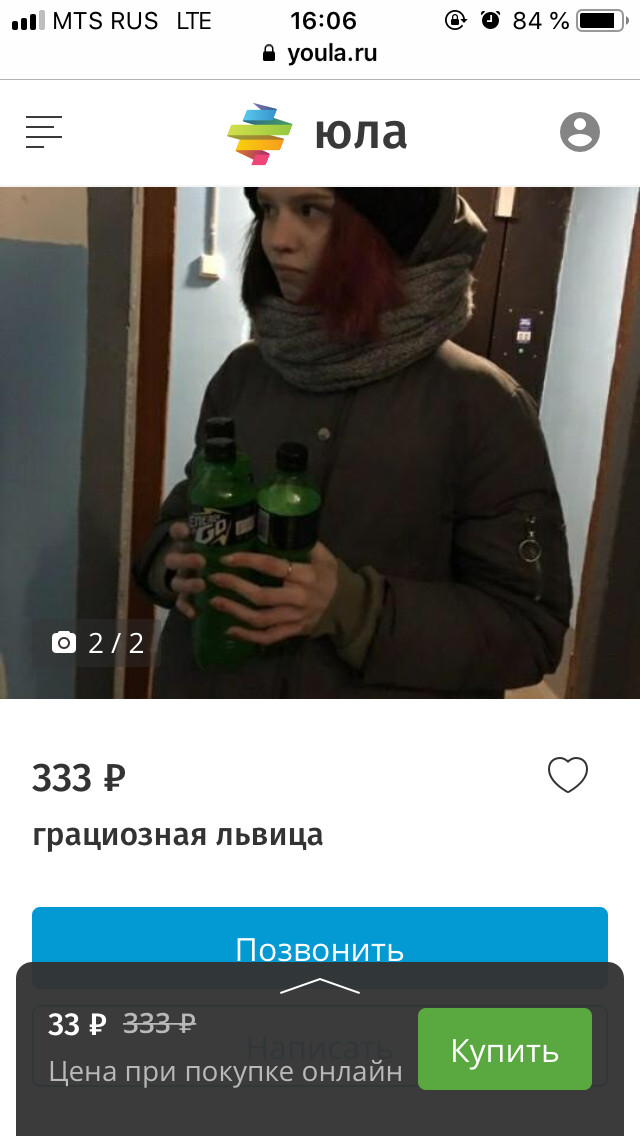Screen dimensions: 640x1136
Task: Open the listing photo full screen
Action: [x=320, y=443]
